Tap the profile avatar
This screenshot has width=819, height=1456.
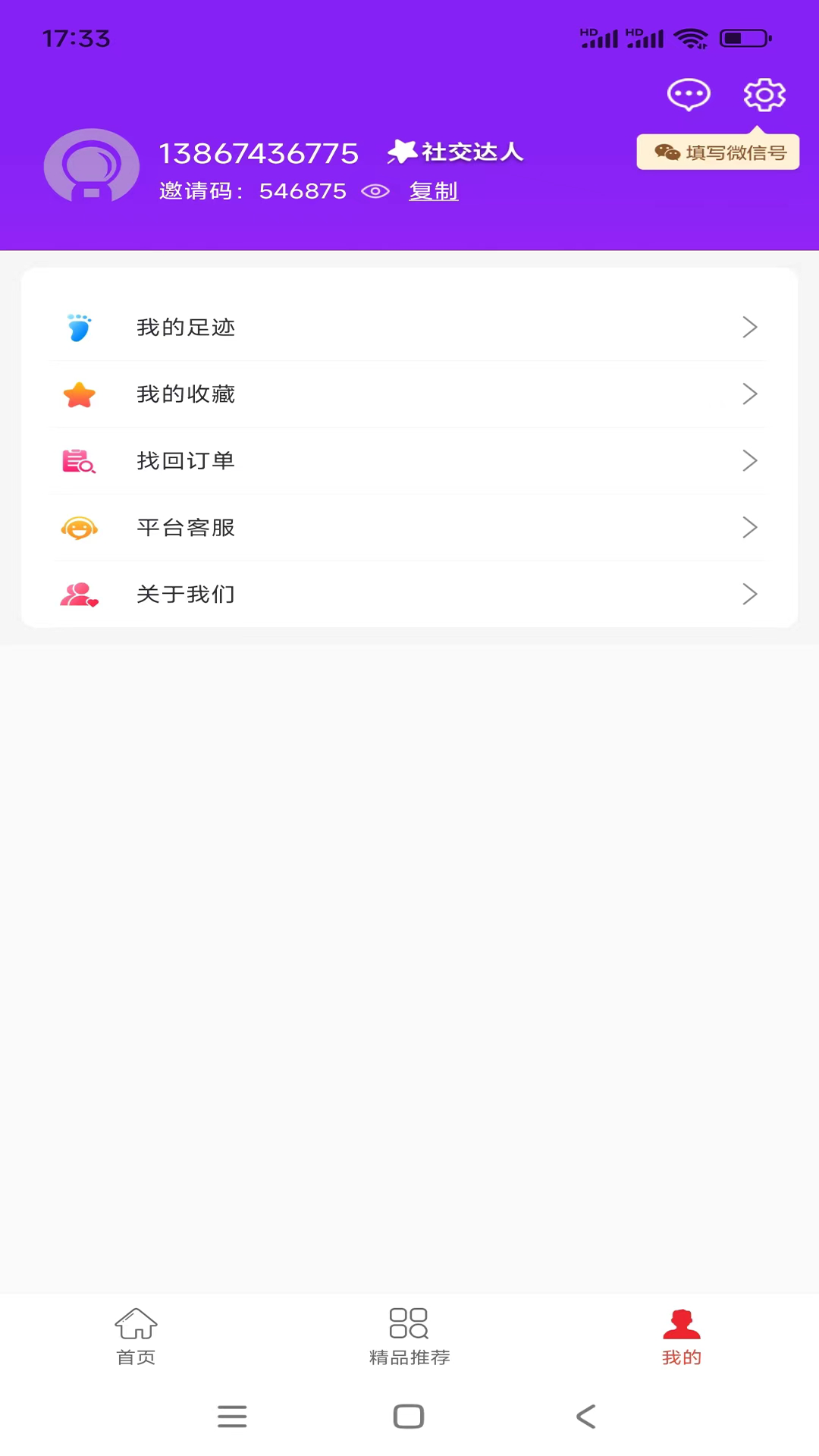(x=92, y=166)
